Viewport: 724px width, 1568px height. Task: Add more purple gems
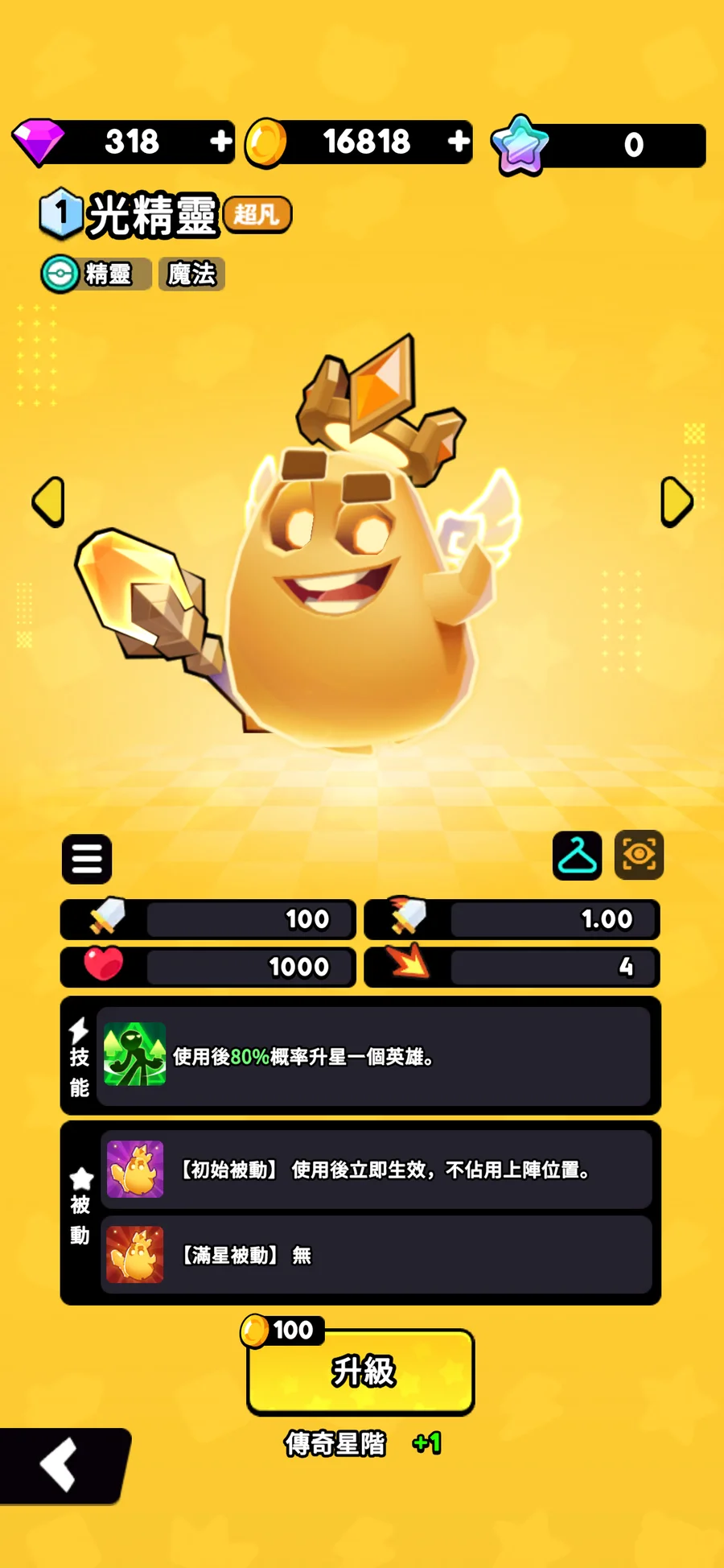coord(220,142)
